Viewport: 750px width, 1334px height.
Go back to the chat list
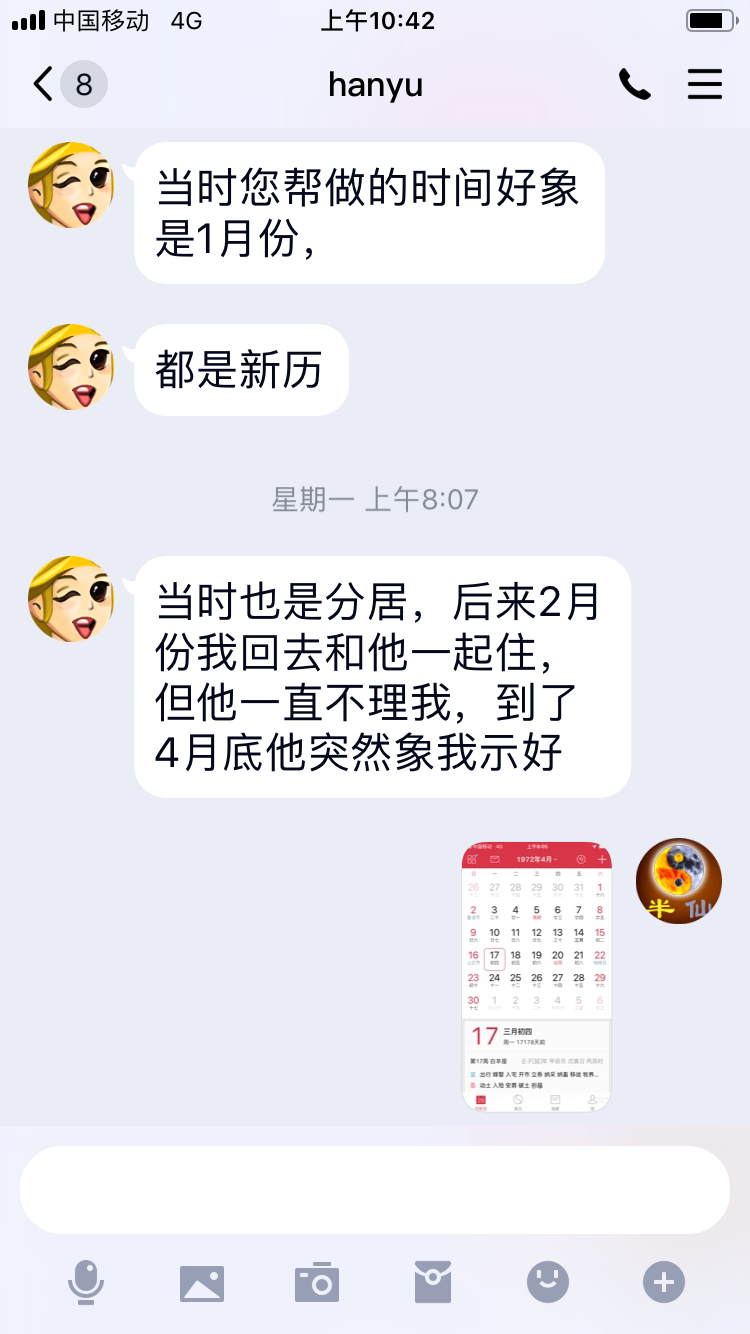coord(44,85)
